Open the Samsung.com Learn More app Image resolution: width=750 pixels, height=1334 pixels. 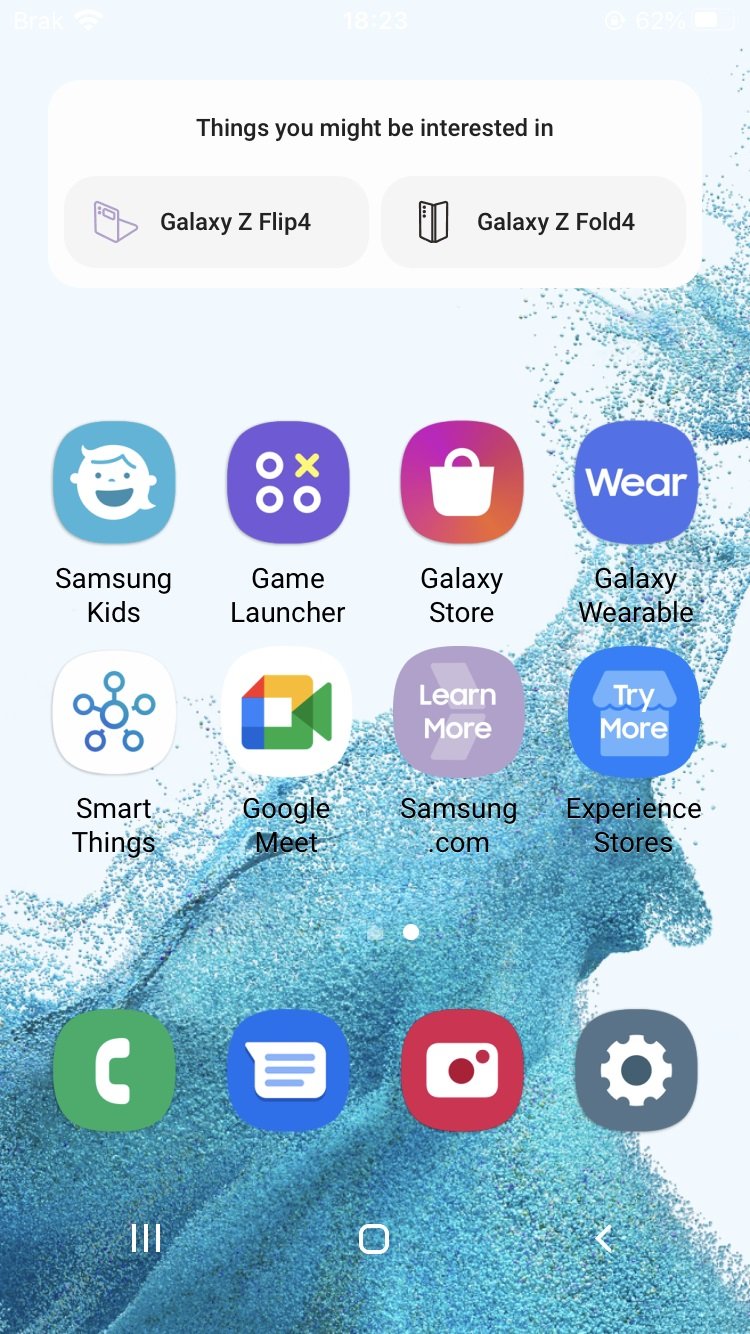click(x=458, y=712)
